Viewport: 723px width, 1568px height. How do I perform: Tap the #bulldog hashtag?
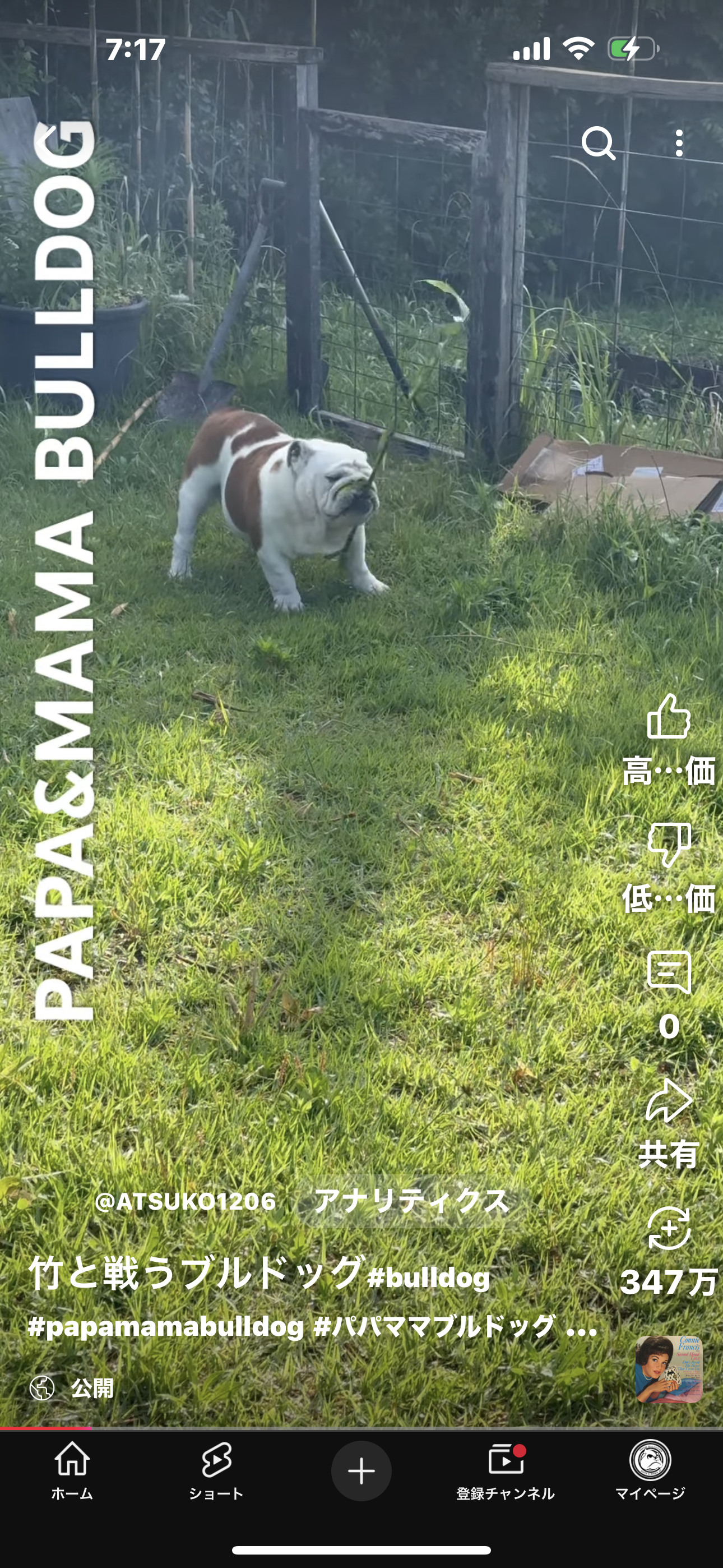point(428,1277)
